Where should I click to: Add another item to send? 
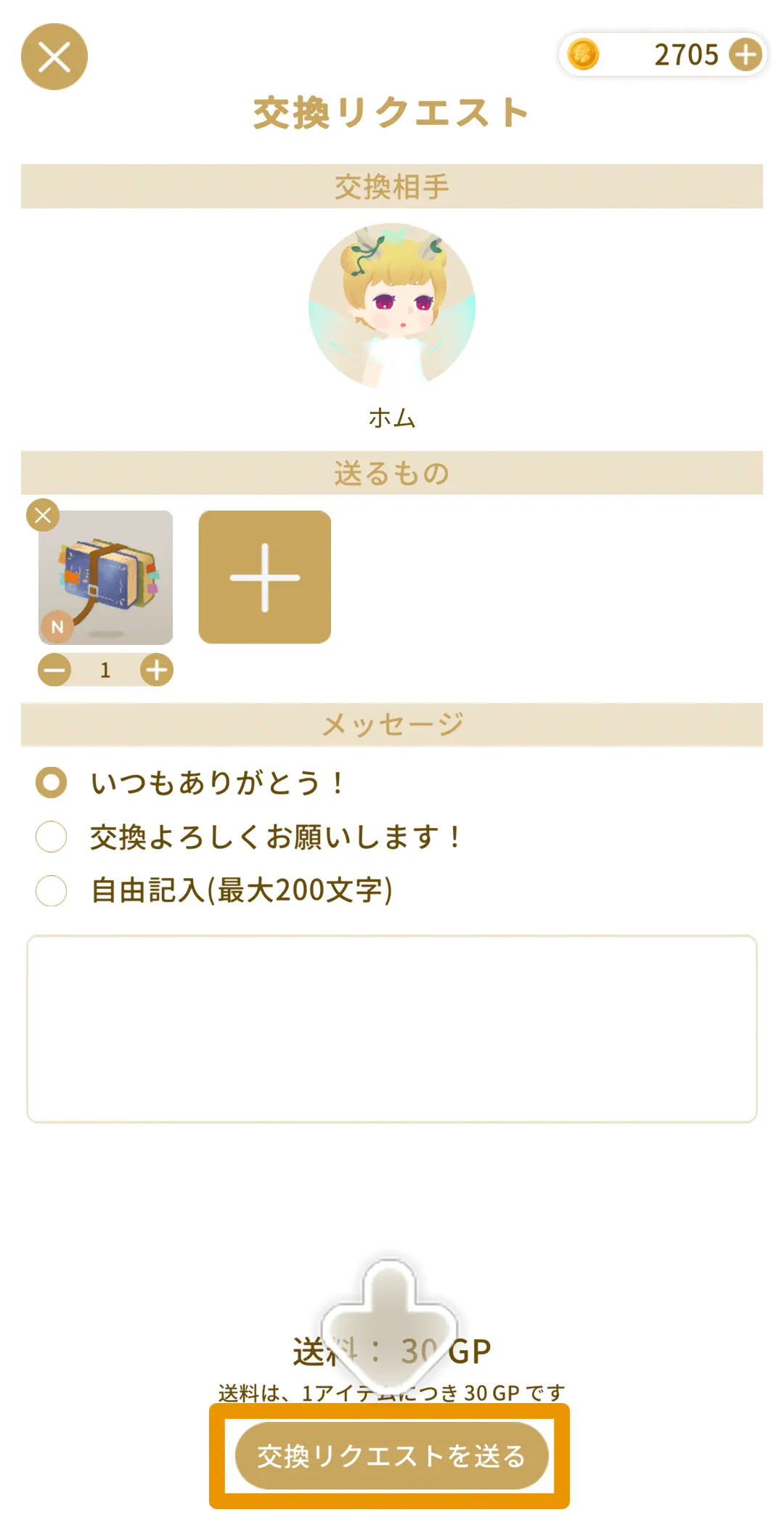point(264,577)
